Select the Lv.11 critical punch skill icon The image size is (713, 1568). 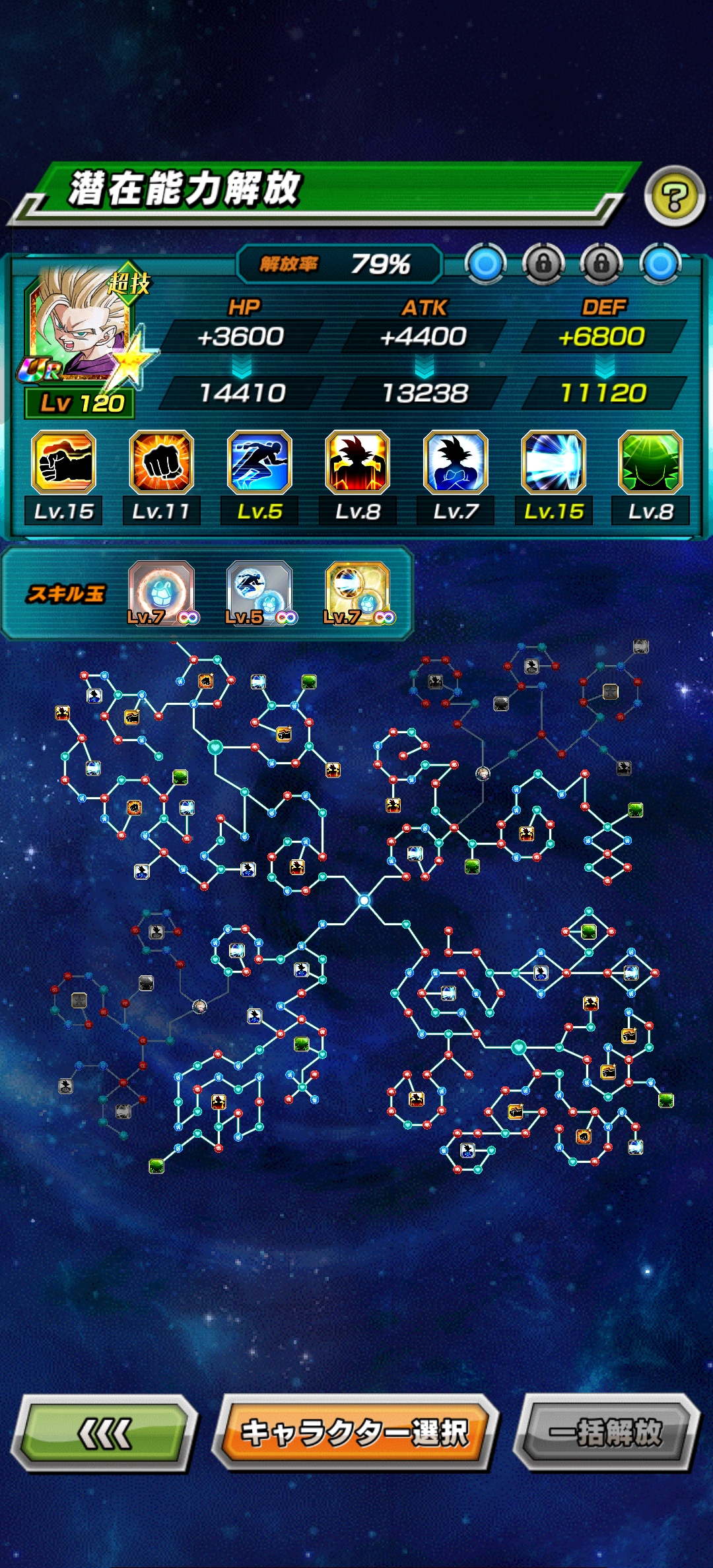click(162, 463)
